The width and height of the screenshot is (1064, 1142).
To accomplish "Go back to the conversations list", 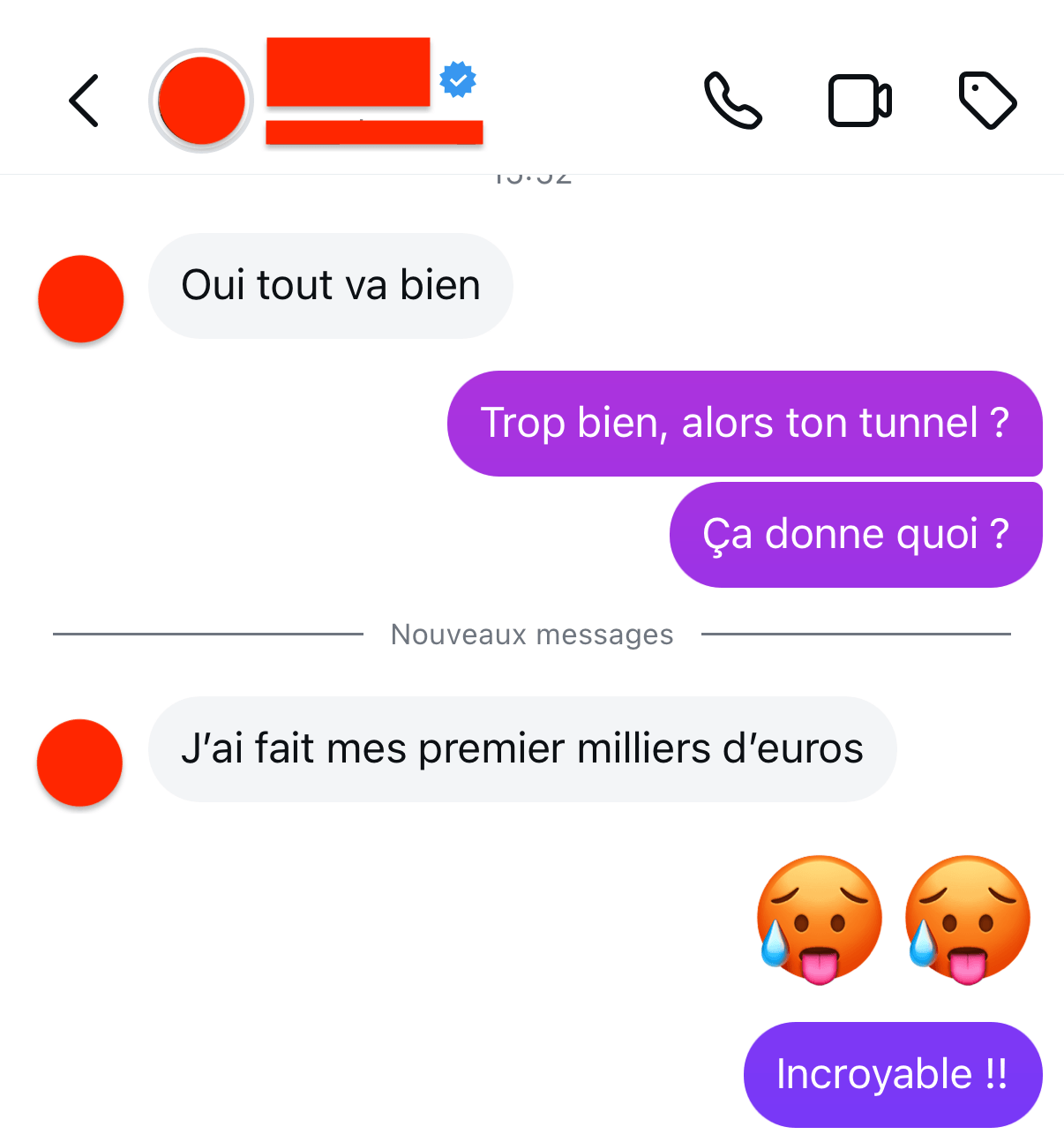I will pyautogui.click(x=84, y=101).
